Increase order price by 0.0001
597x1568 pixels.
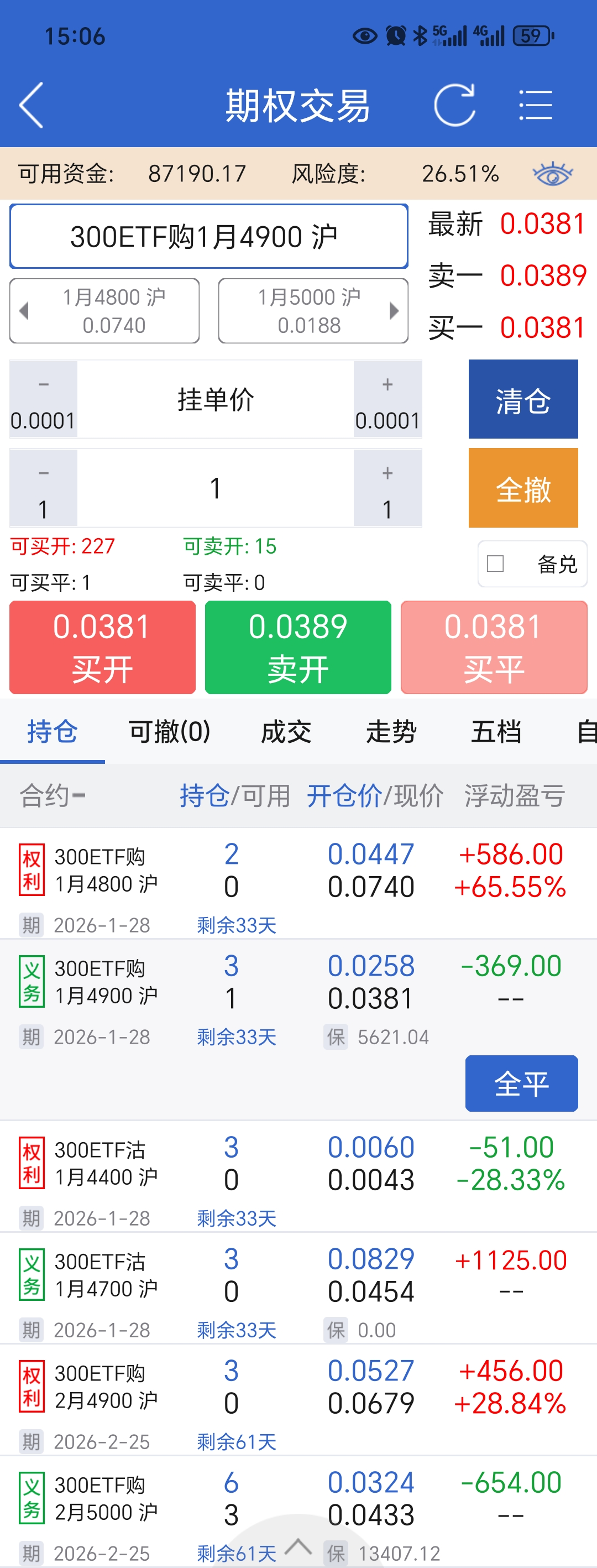click(387, 399)
